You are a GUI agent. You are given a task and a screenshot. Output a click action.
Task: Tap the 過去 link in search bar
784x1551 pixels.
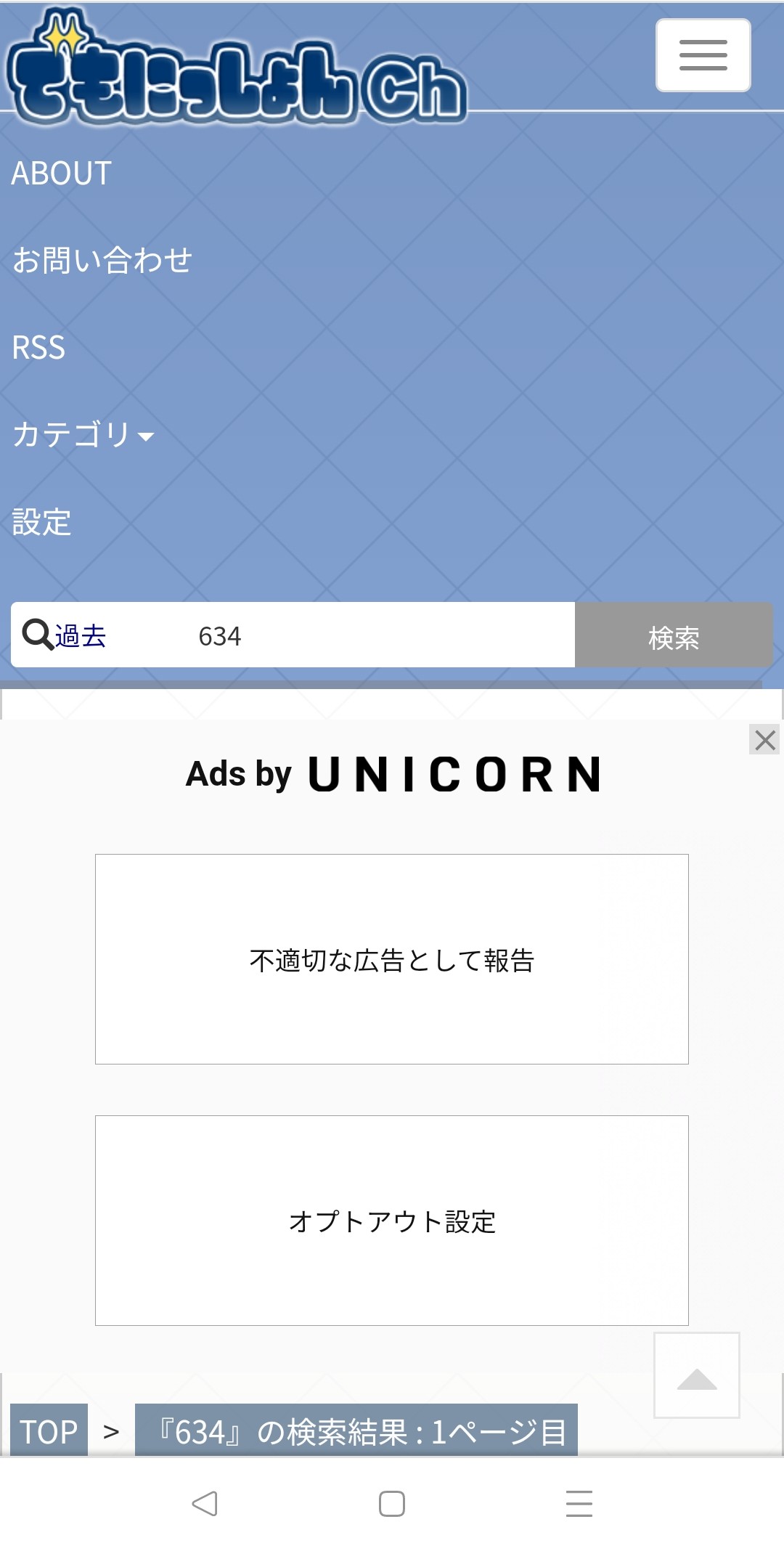pyautogui.click(x=81, y=636)
